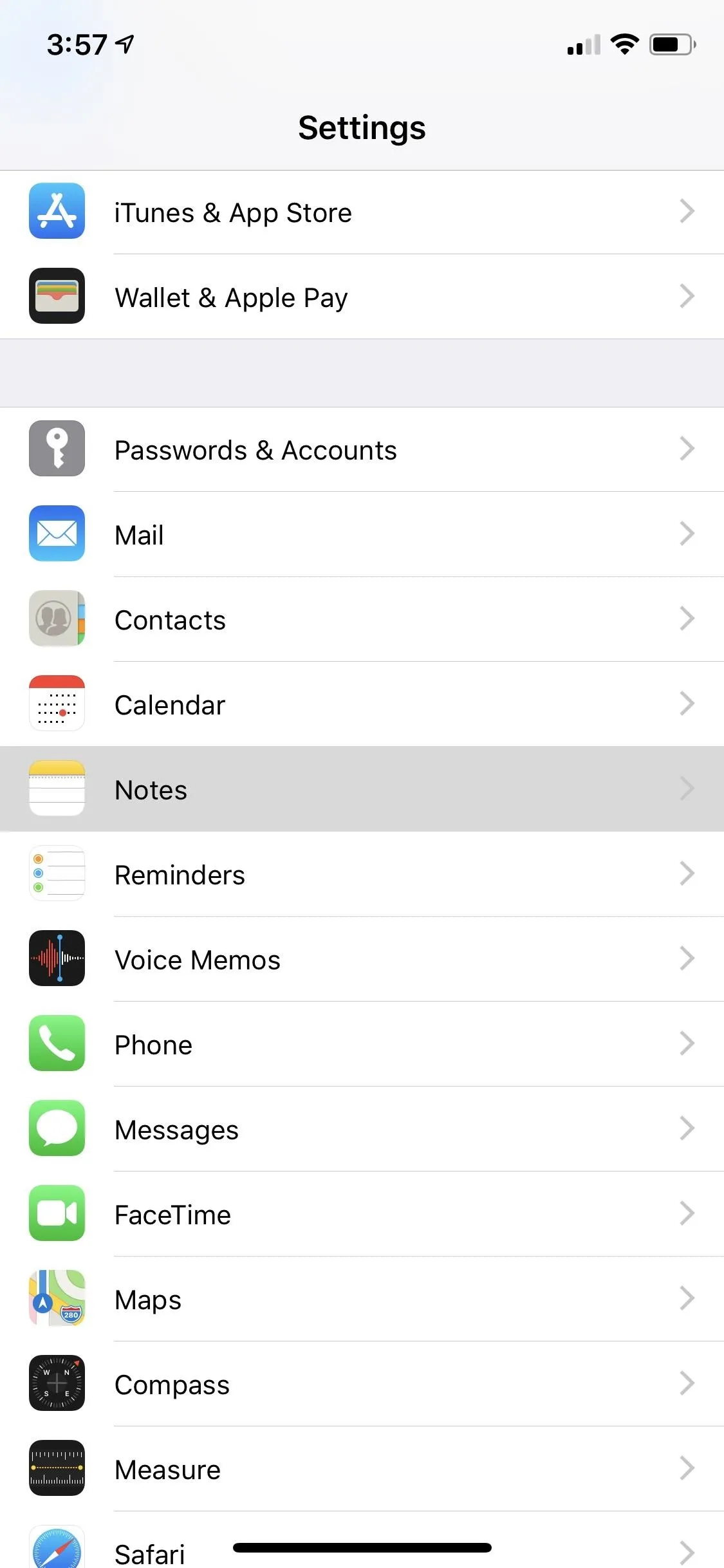Select the Measure row
Viewport: 724px width, 1568px height.
[x=362, y=1469]
